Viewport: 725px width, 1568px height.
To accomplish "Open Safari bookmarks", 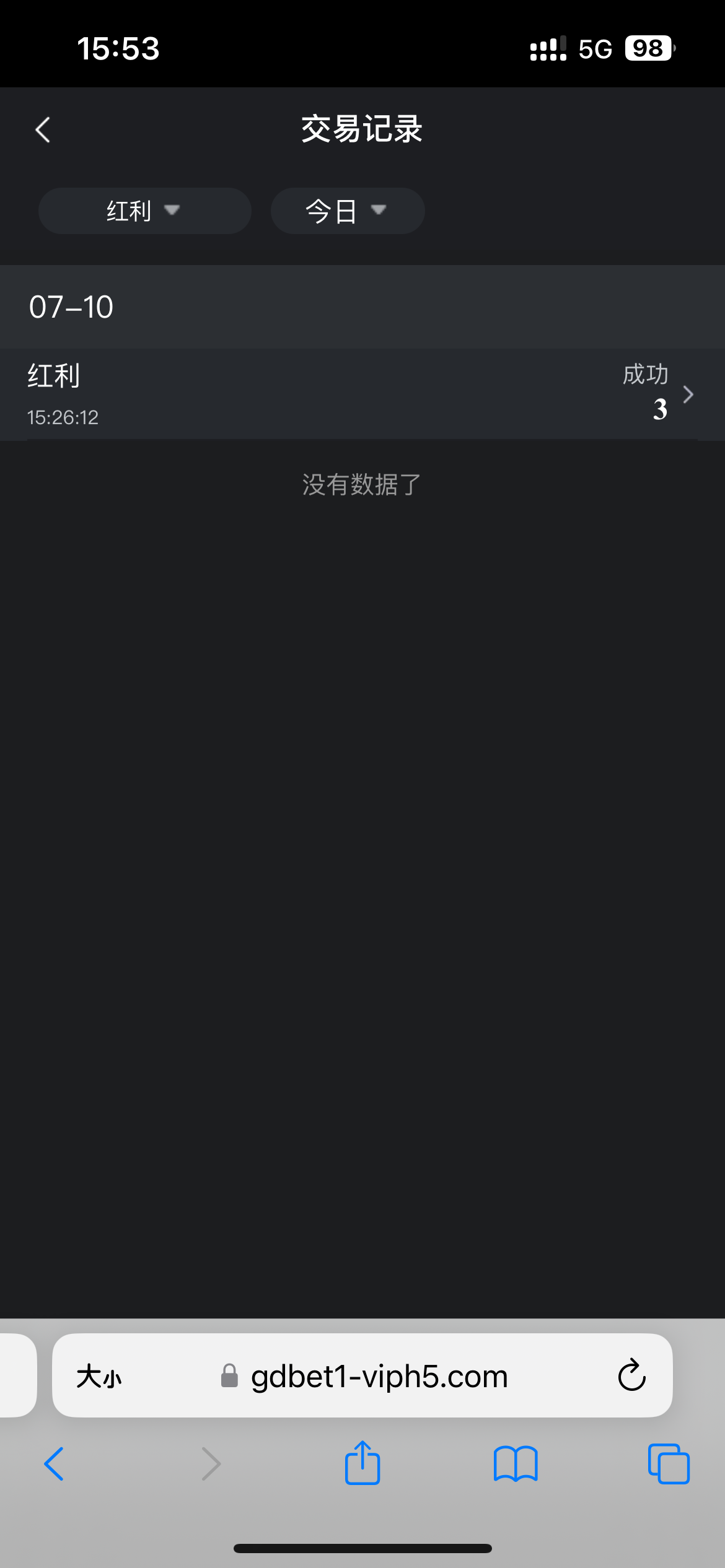I will 516,1464.
